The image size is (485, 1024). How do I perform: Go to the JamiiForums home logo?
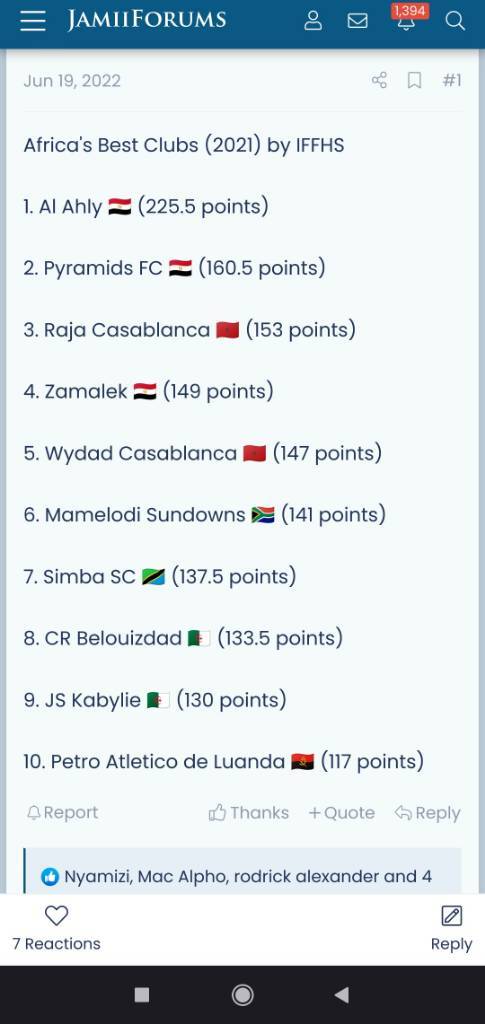[146, 20]
